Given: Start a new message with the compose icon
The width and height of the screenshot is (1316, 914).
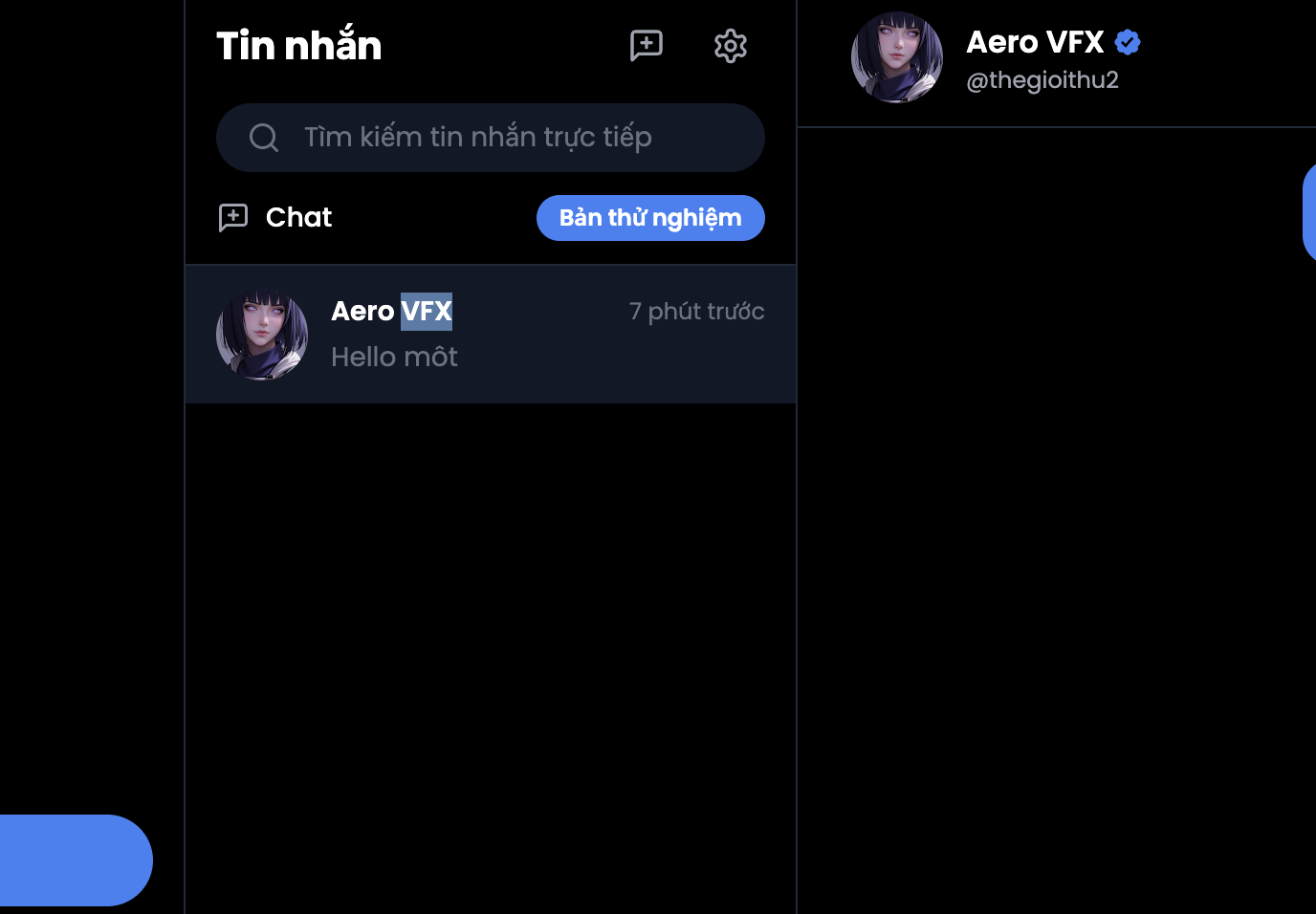Looking at the screenshot, I should click(x=647, y=45).
